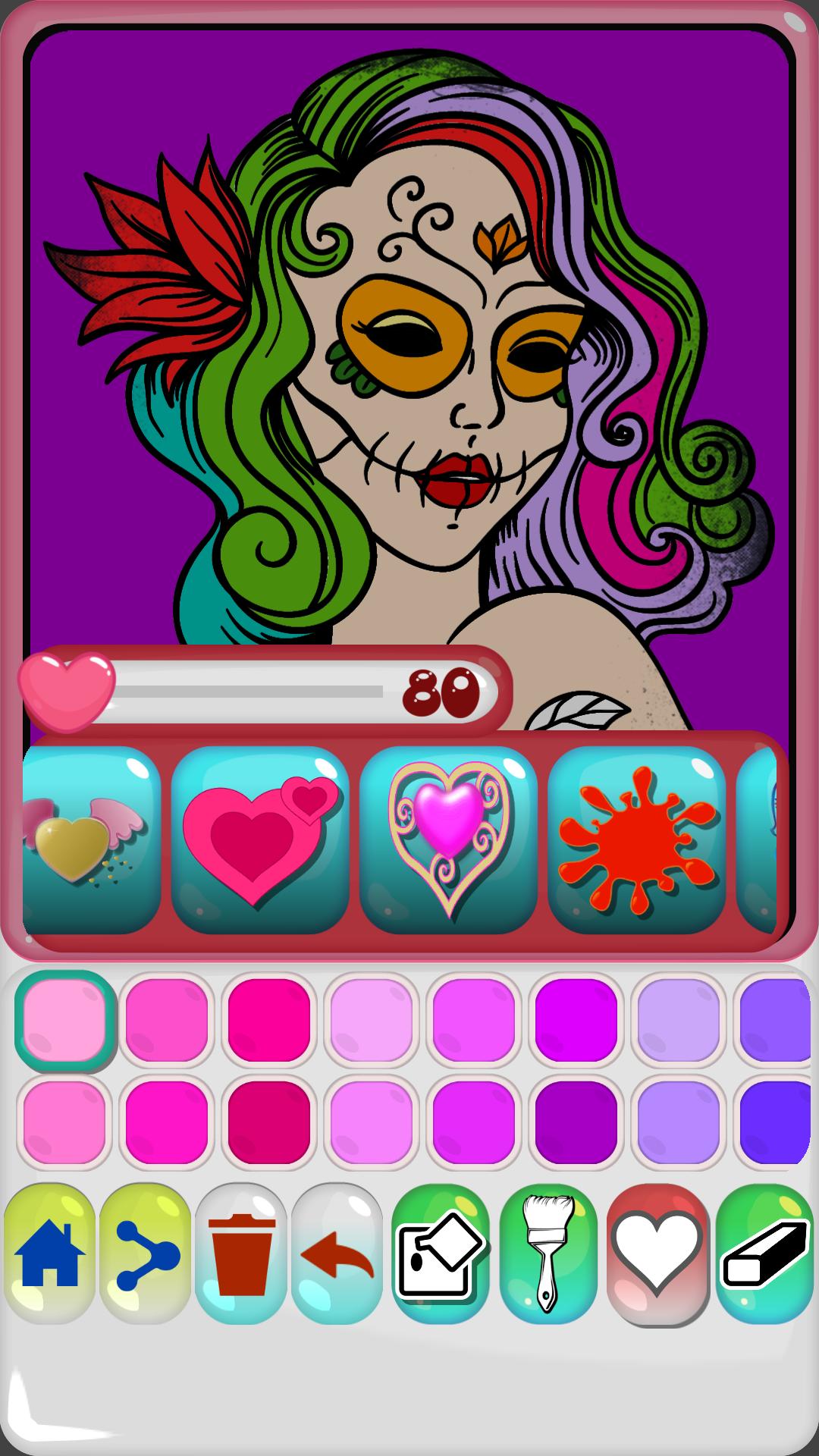Open the heart sticker tool
The width and height of the screenshot is (819, 1456).
click(x=657, y=1254)
